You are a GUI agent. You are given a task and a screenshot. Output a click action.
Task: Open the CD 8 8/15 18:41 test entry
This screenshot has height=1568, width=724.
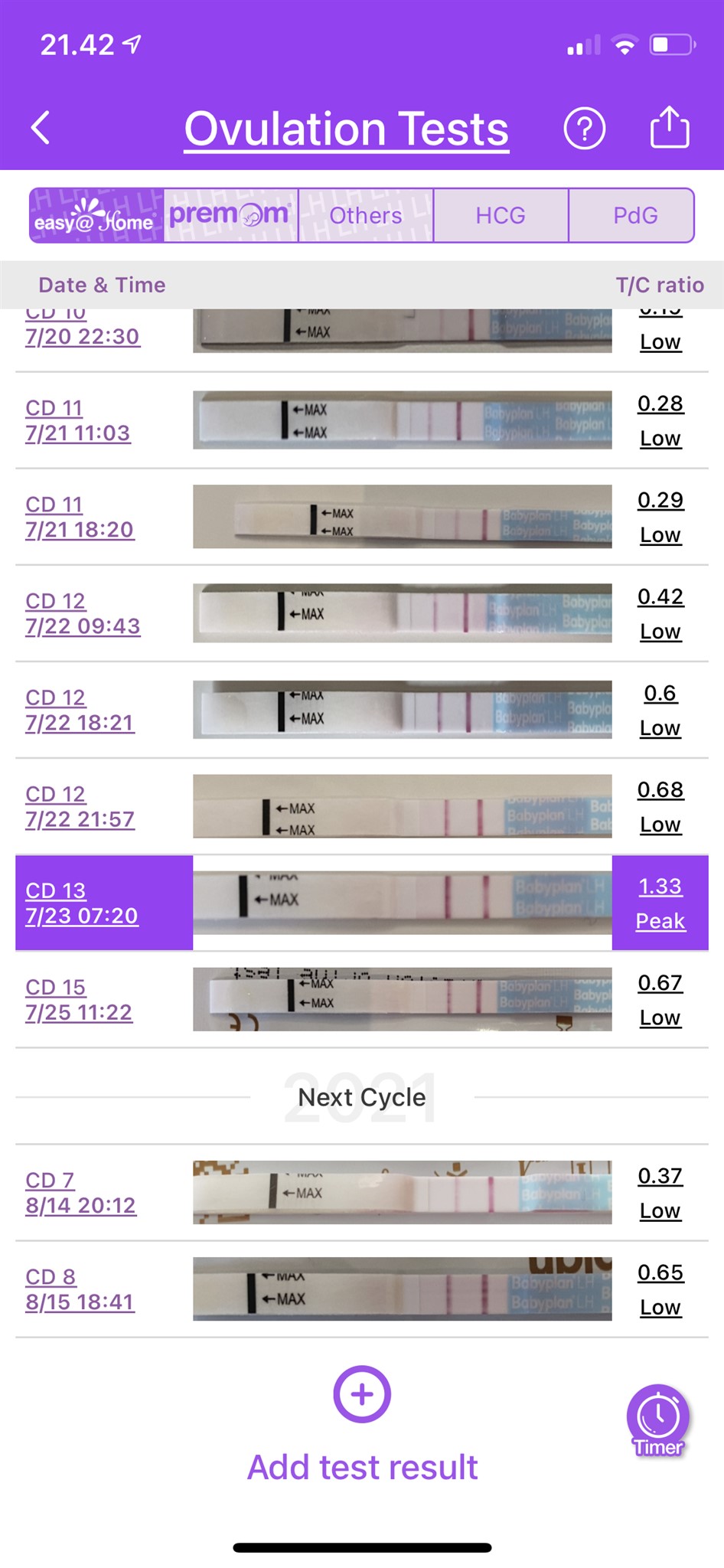80,1289
